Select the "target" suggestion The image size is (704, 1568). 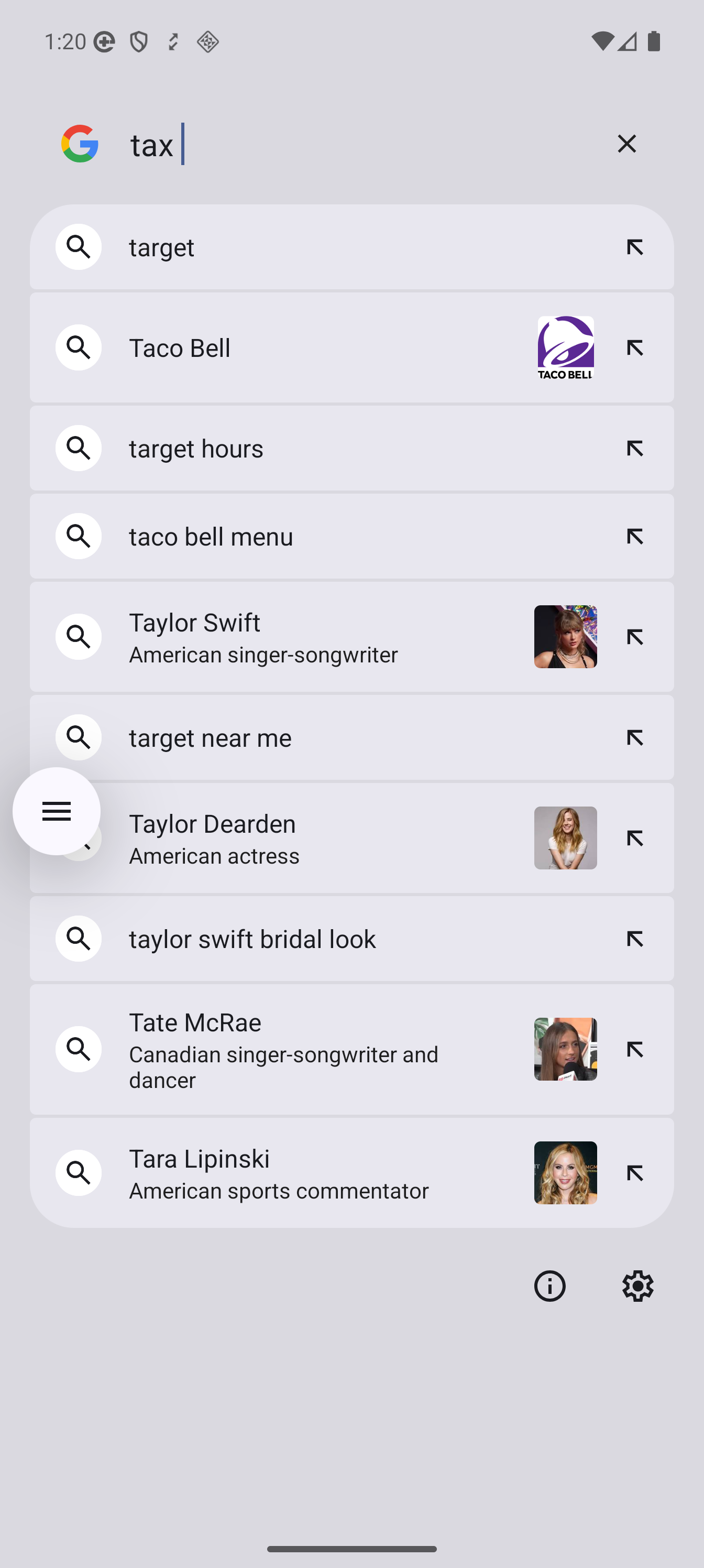[304, 247]
